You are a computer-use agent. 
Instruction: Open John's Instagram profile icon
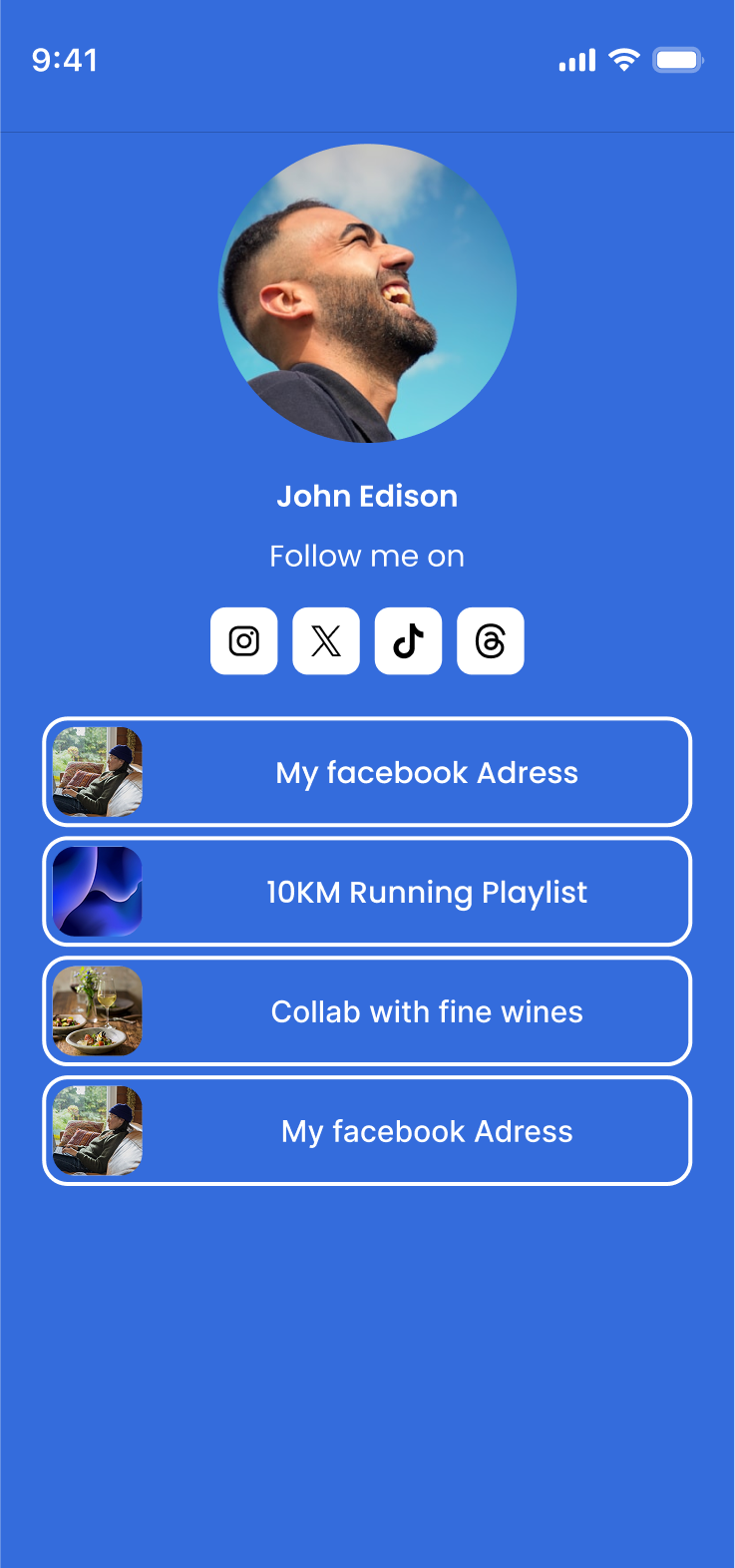[x=243, y=640]
